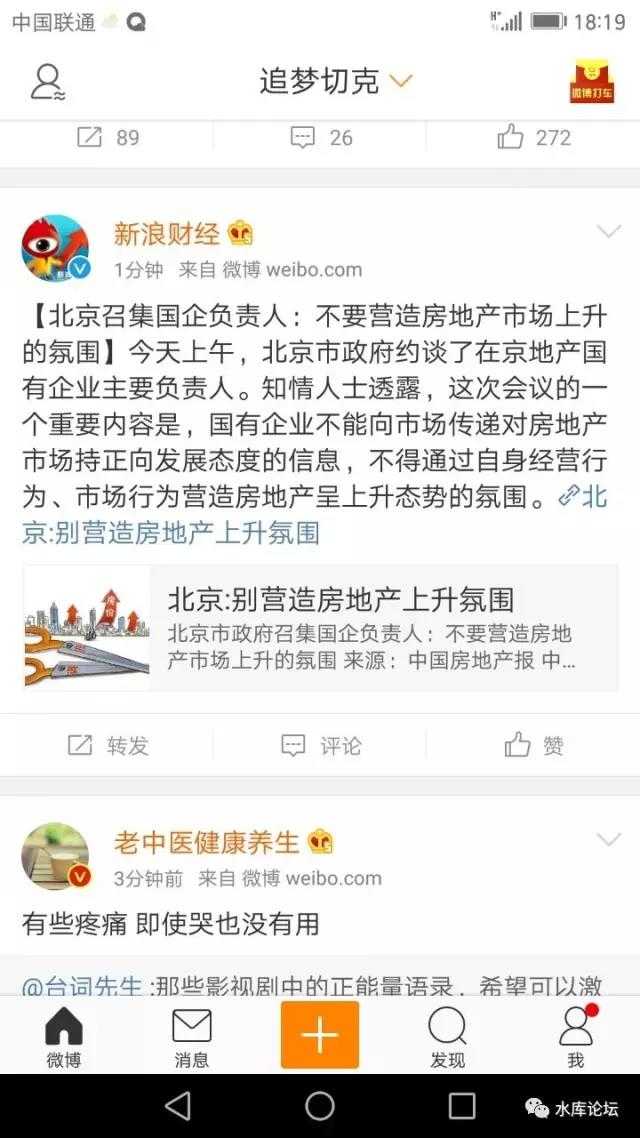640x1138 pixels.
Task: Open 老中医健康养生 profile avatar
Action: (x=56, y=857)
